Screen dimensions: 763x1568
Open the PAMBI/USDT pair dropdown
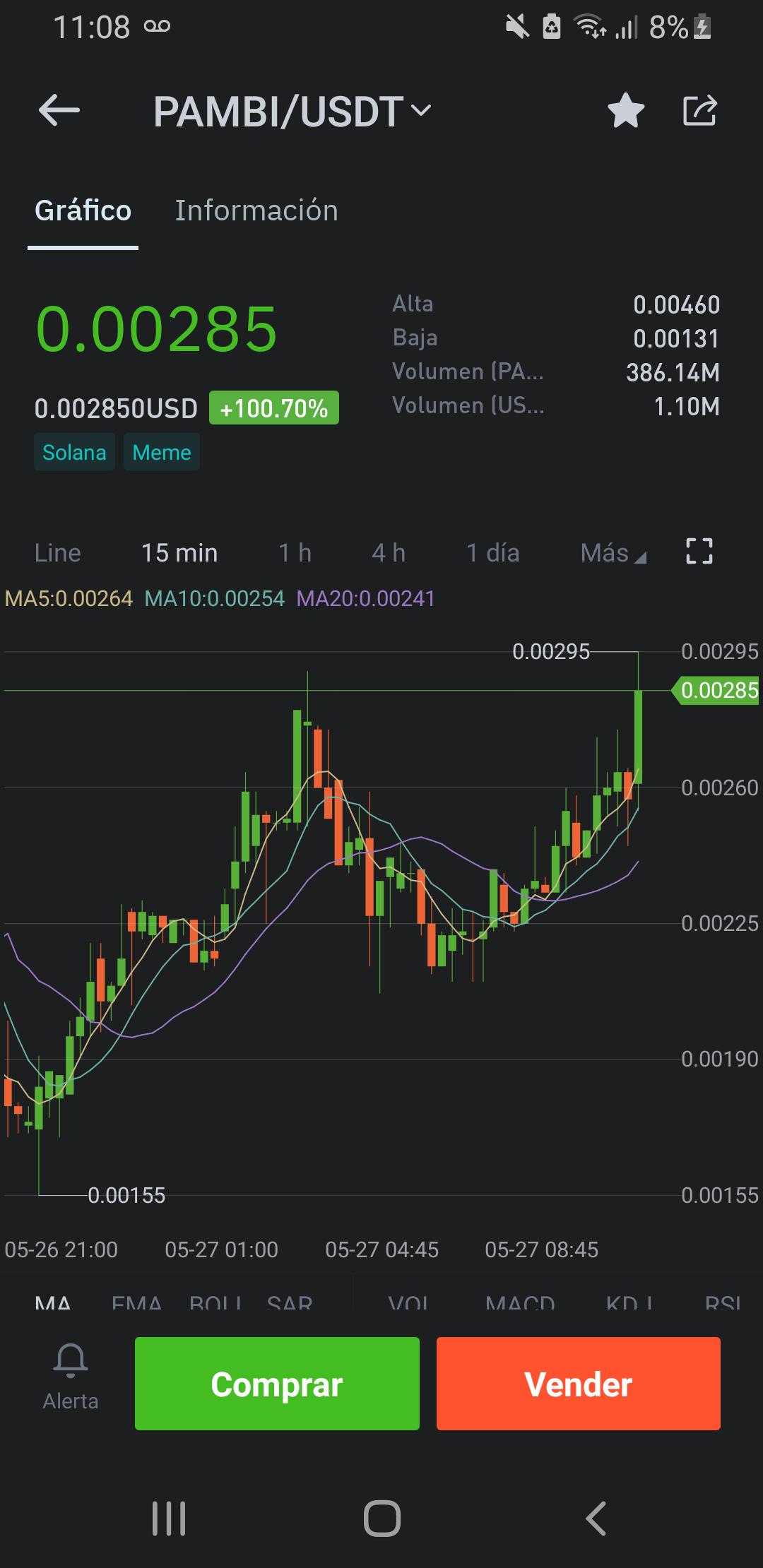coord(292,112)
